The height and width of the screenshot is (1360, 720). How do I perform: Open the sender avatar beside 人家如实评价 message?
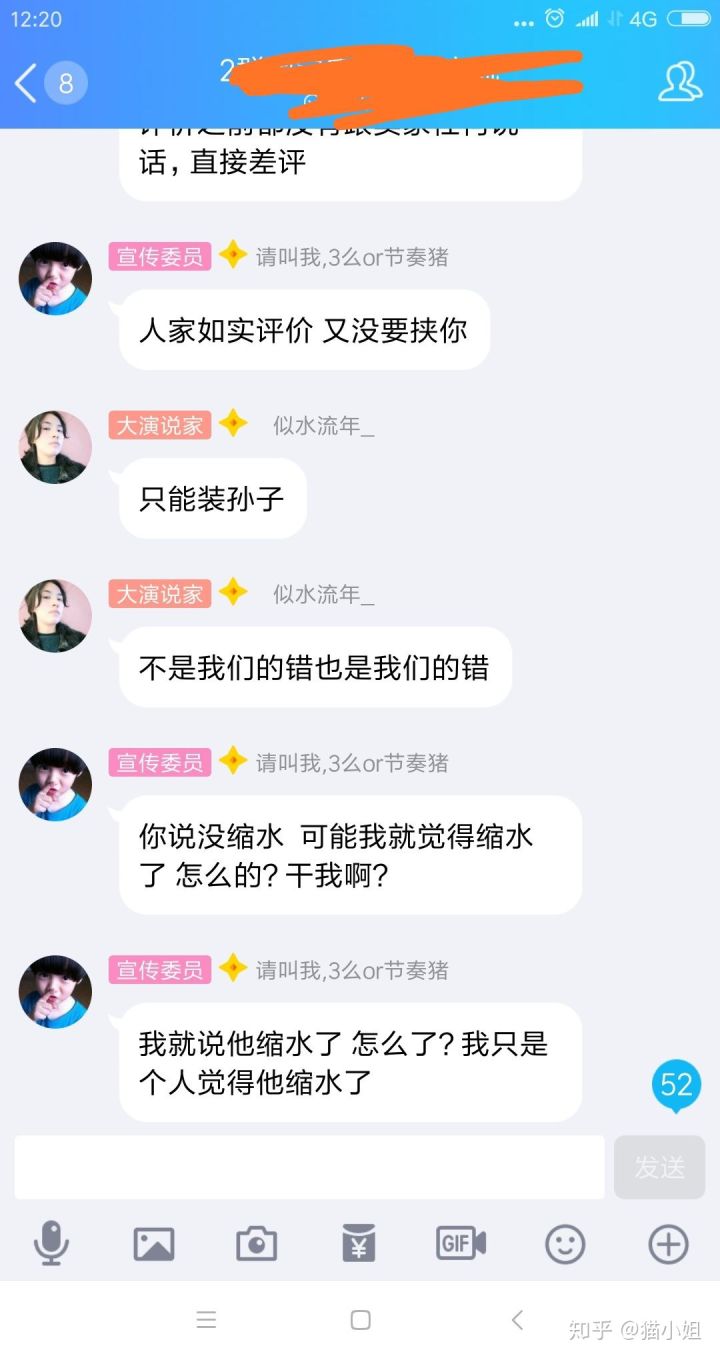pos(55,278)
